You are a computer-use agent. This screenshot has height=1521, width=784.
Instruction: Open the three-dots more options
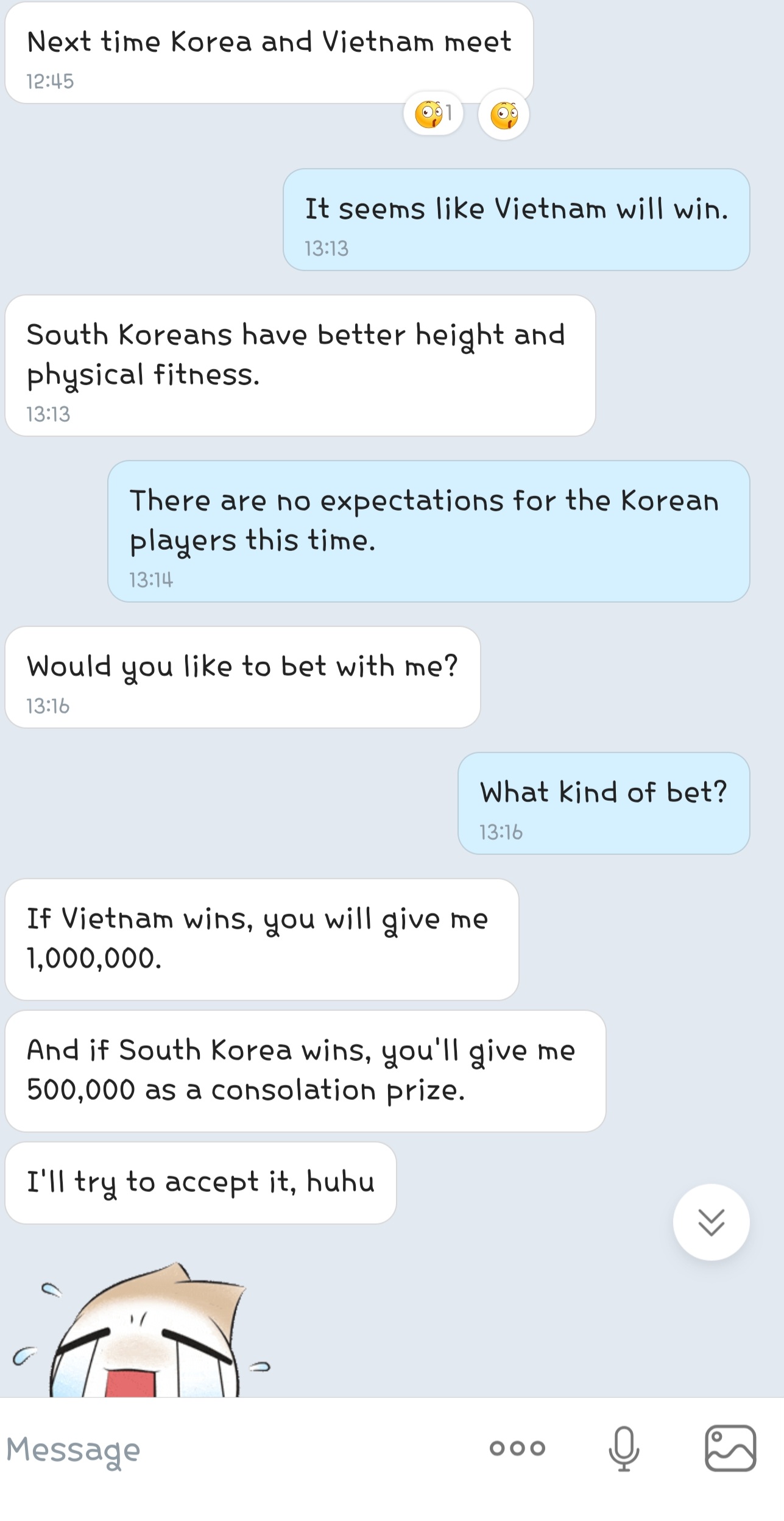[517, 1448]
